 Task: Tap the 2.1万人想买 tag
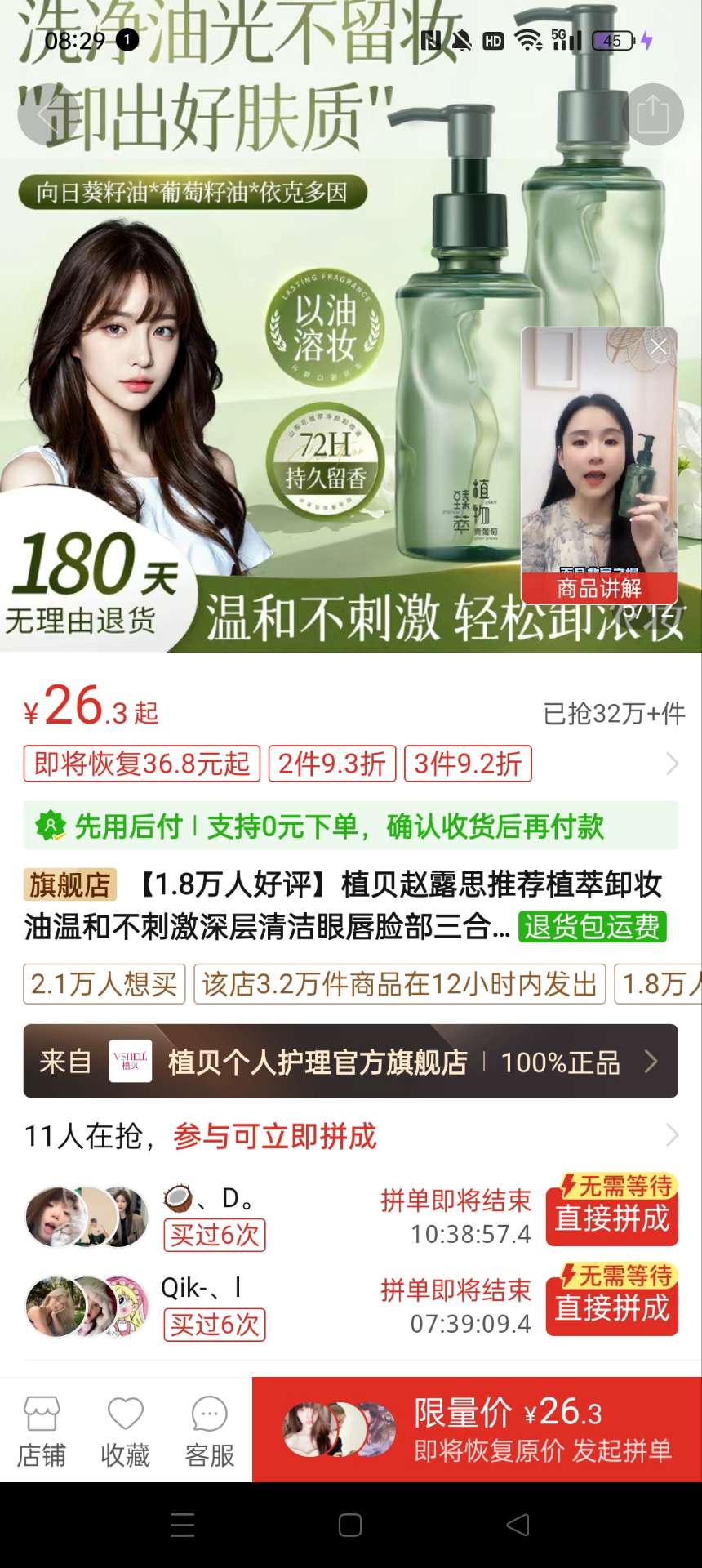coord(104,984)
